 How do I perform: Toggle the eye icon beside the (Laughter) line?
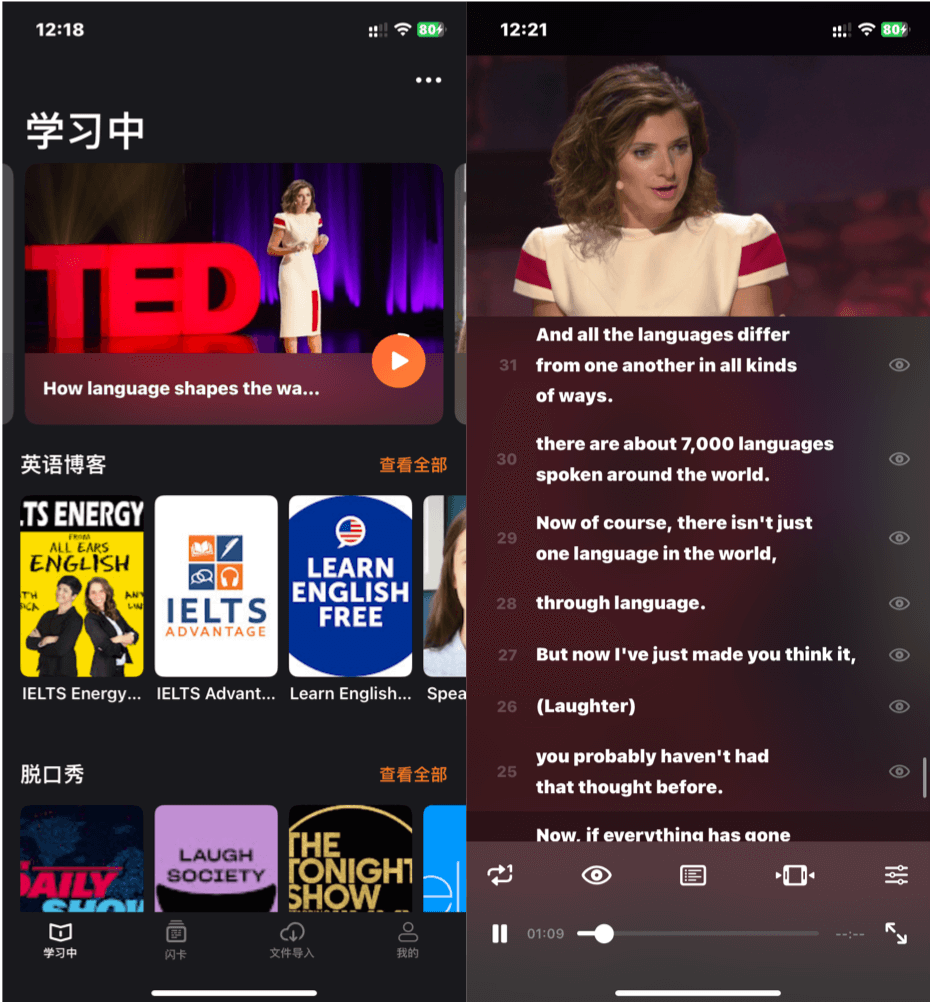pyautogui.click(x=899, y=706)
